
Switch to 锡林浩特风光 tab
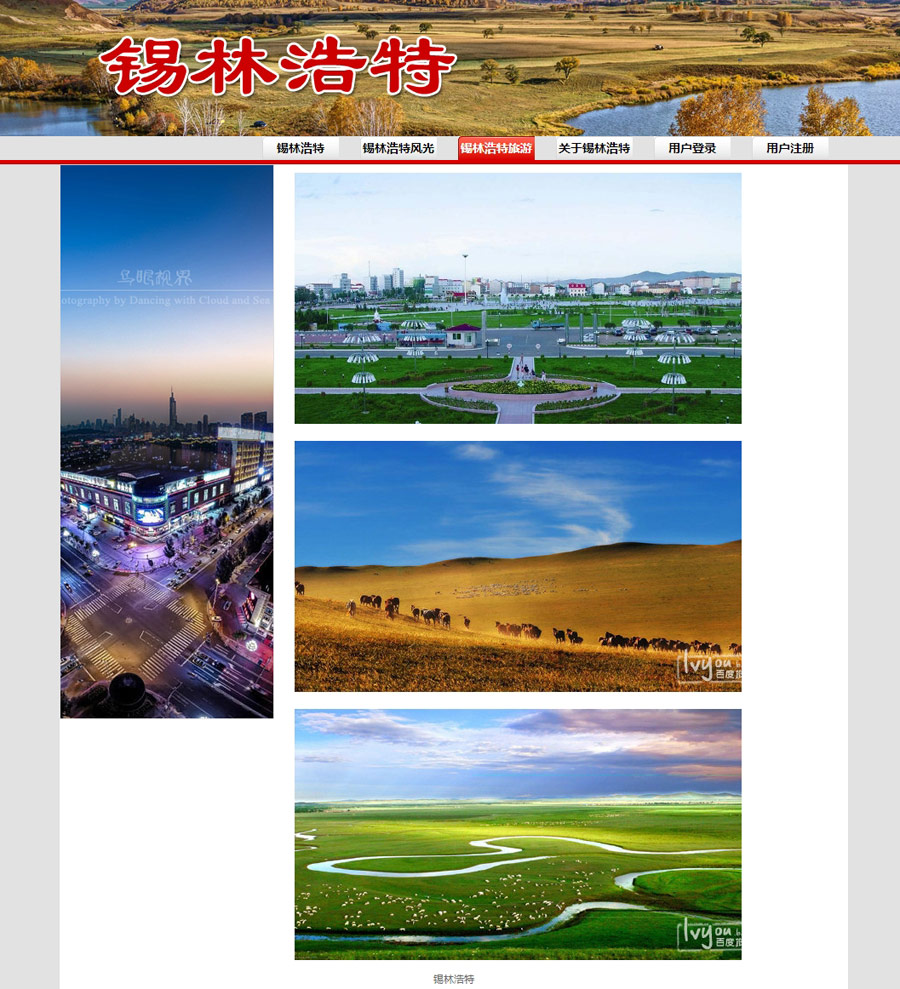pos(398,148)
